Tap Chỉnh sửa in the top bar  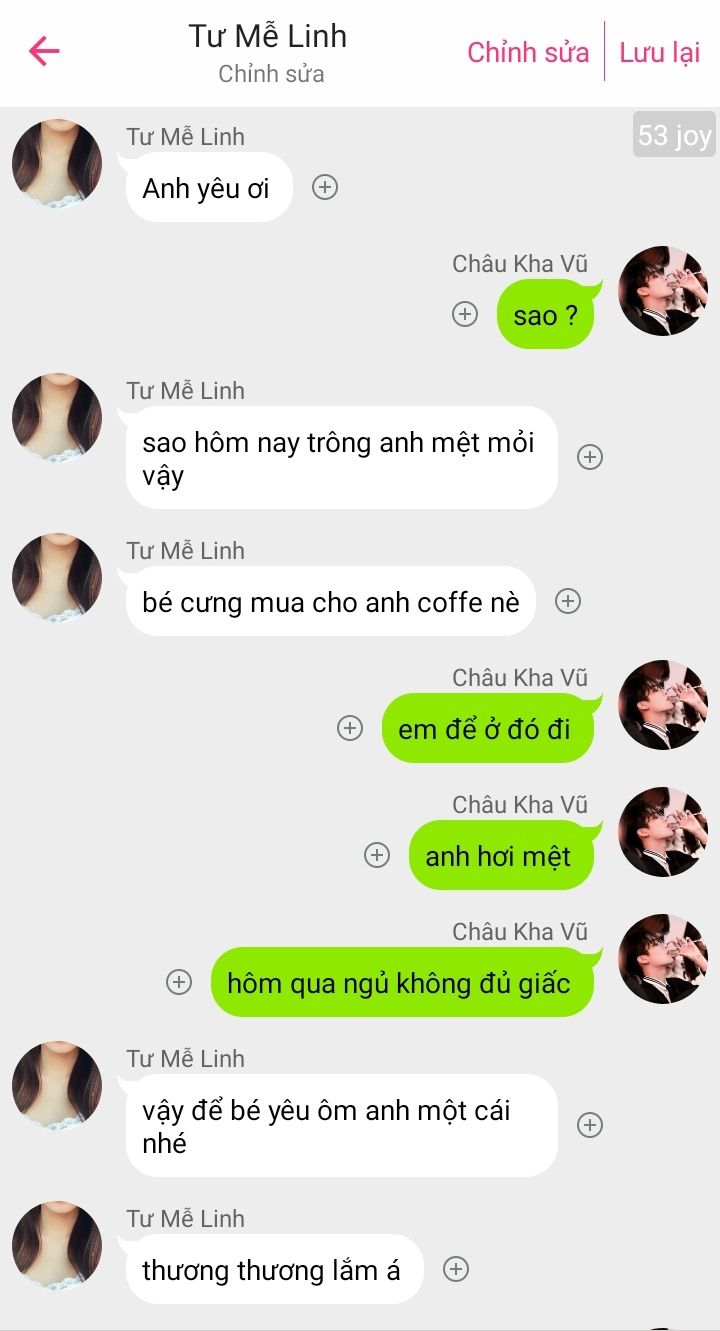(x=528, y=52)
